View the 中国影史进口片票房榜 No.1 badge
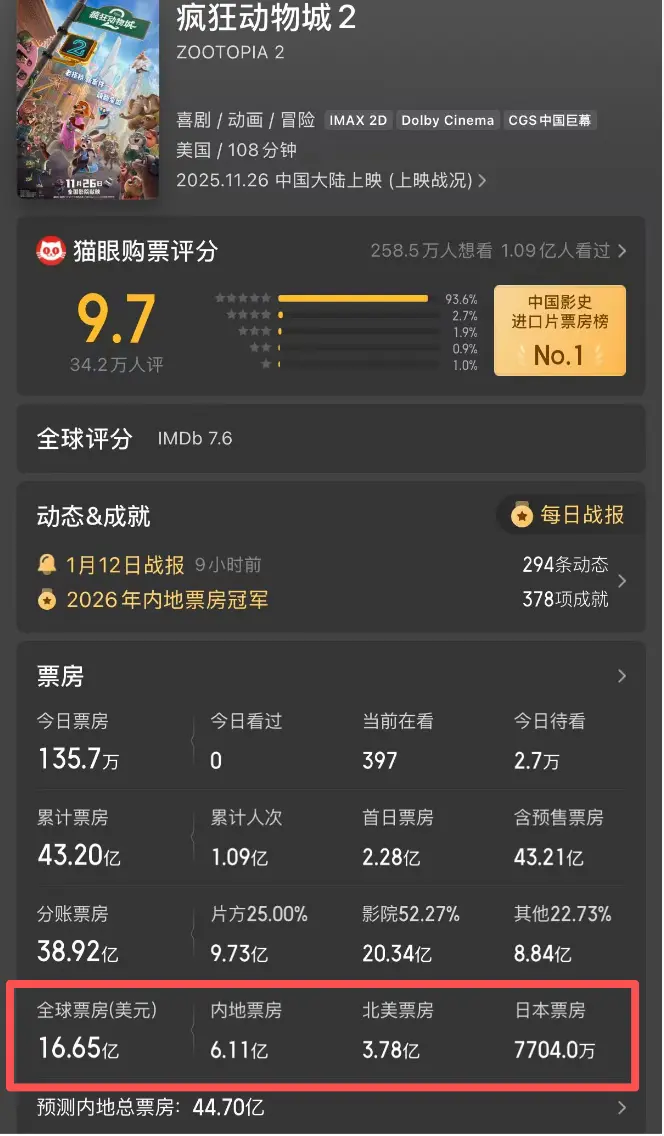Screen dimensions: 664x1136 [559, 330]
